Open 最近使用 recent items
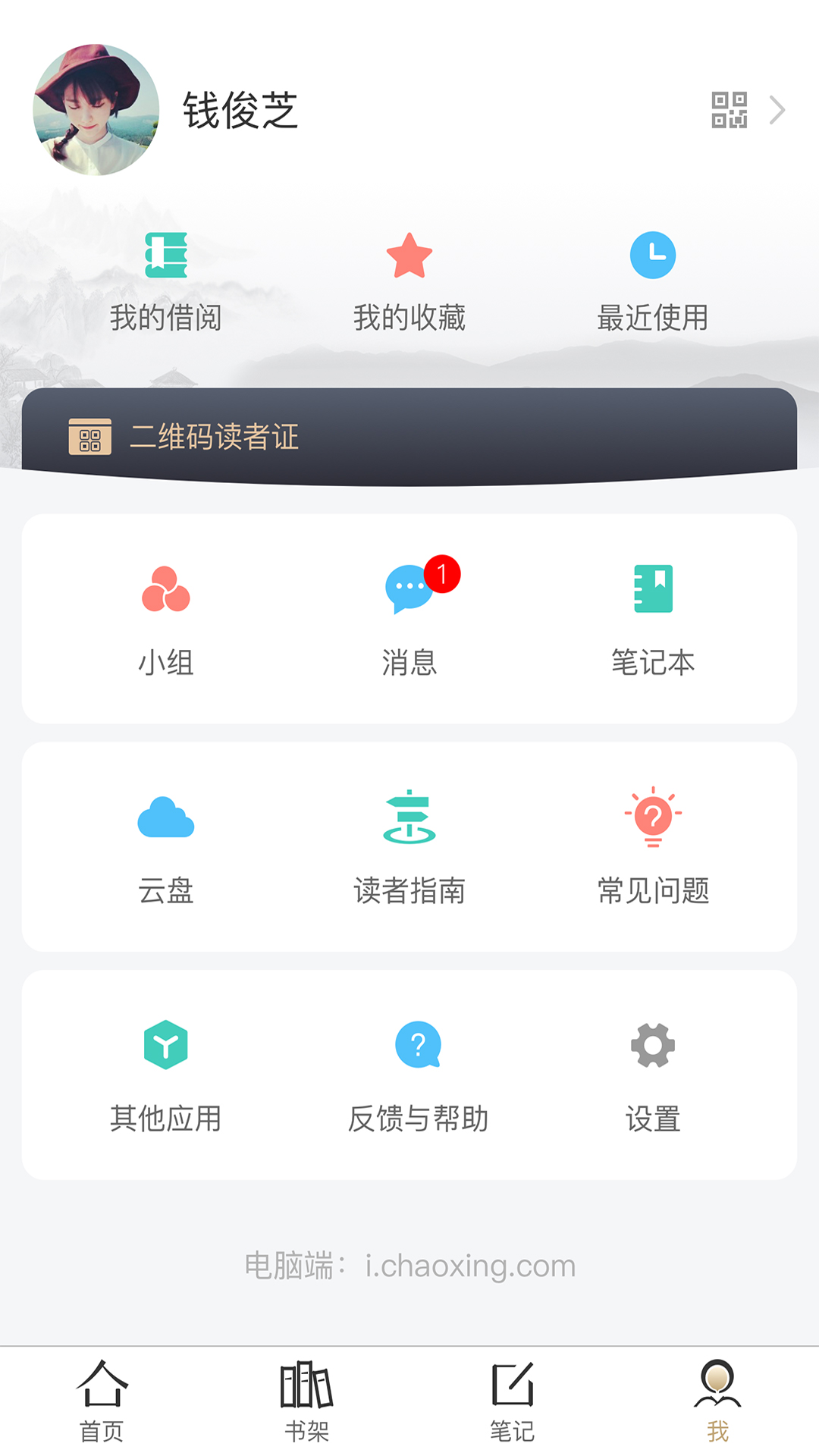Image resolution: width=819 pixels, height=1456 pixels. [653, 282]
